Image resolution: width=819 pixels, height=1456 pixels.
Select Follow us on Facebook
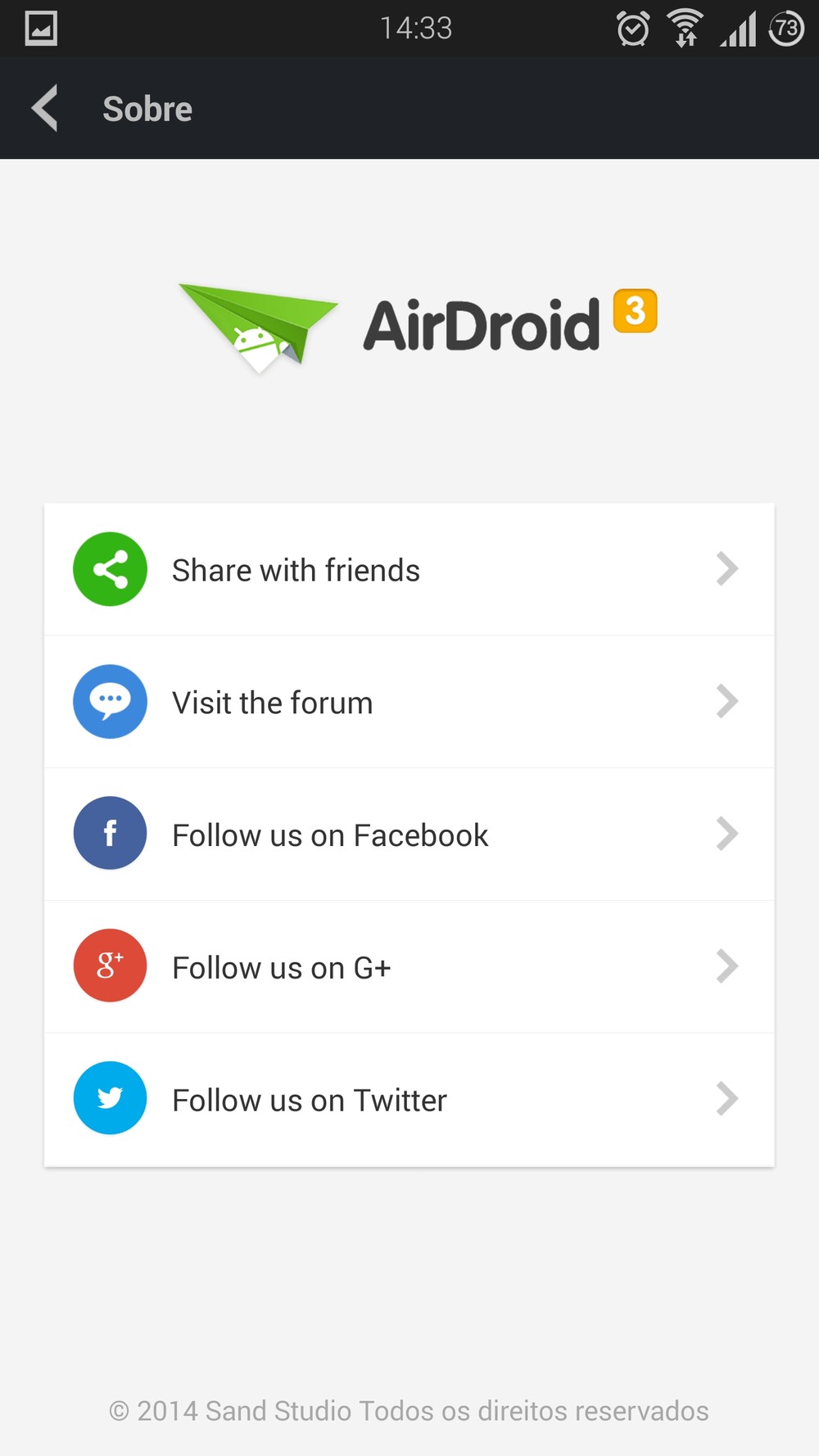[409, 834]
